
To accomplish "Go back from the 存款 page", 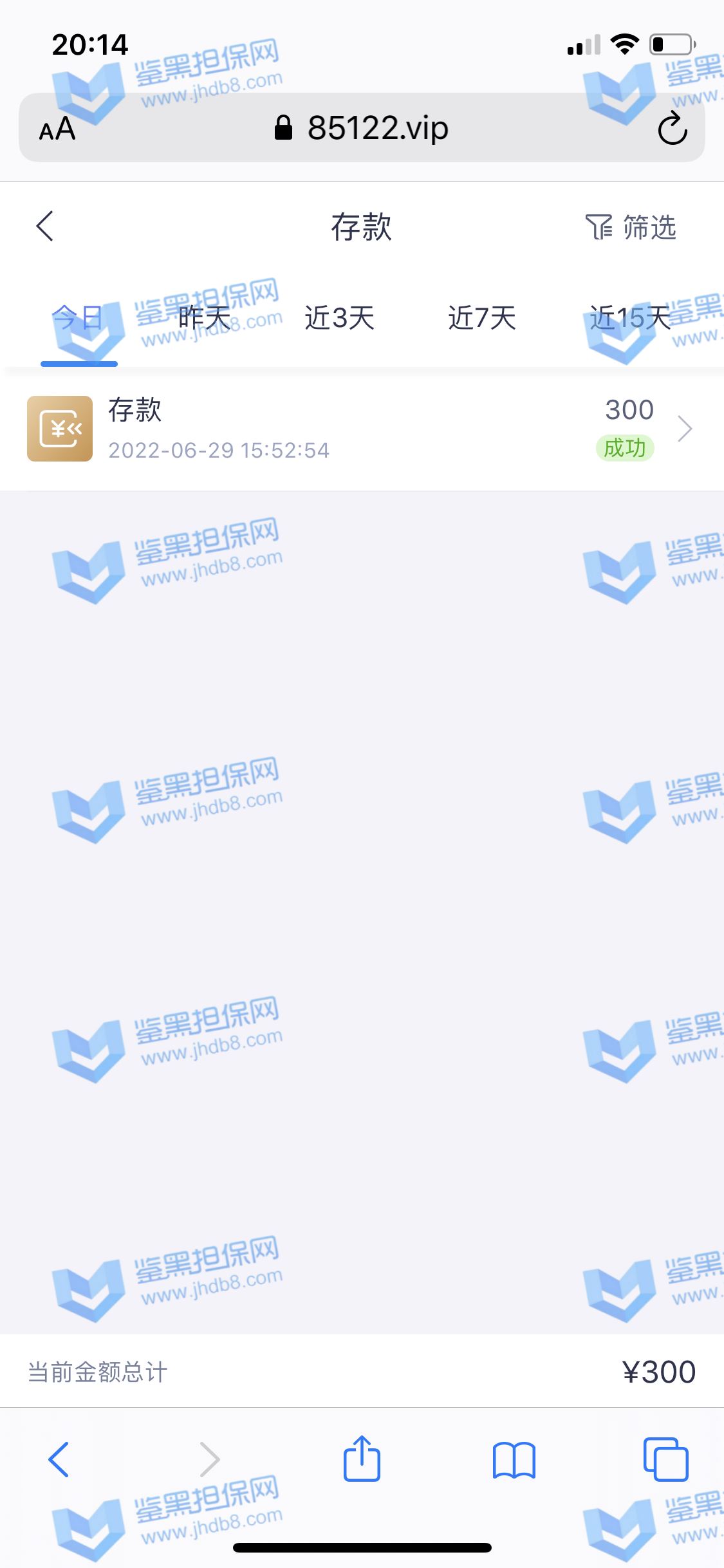I will coord(44,227).
